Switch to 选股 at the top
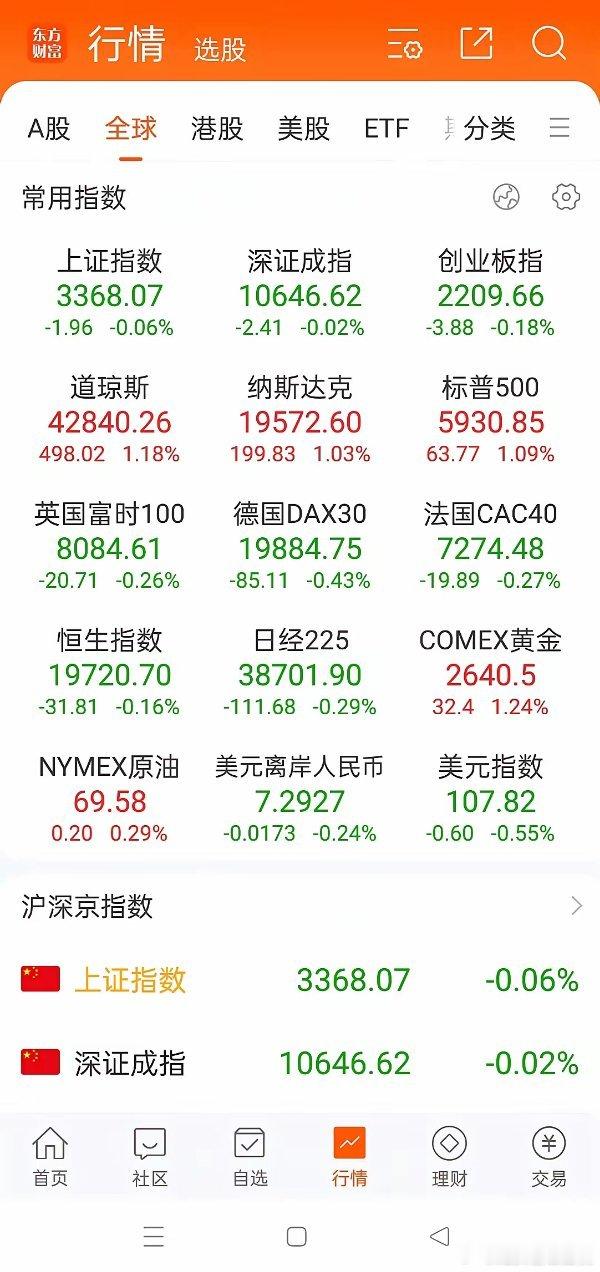This screenshot has height=1272, width=600. [x=220, y=49]
